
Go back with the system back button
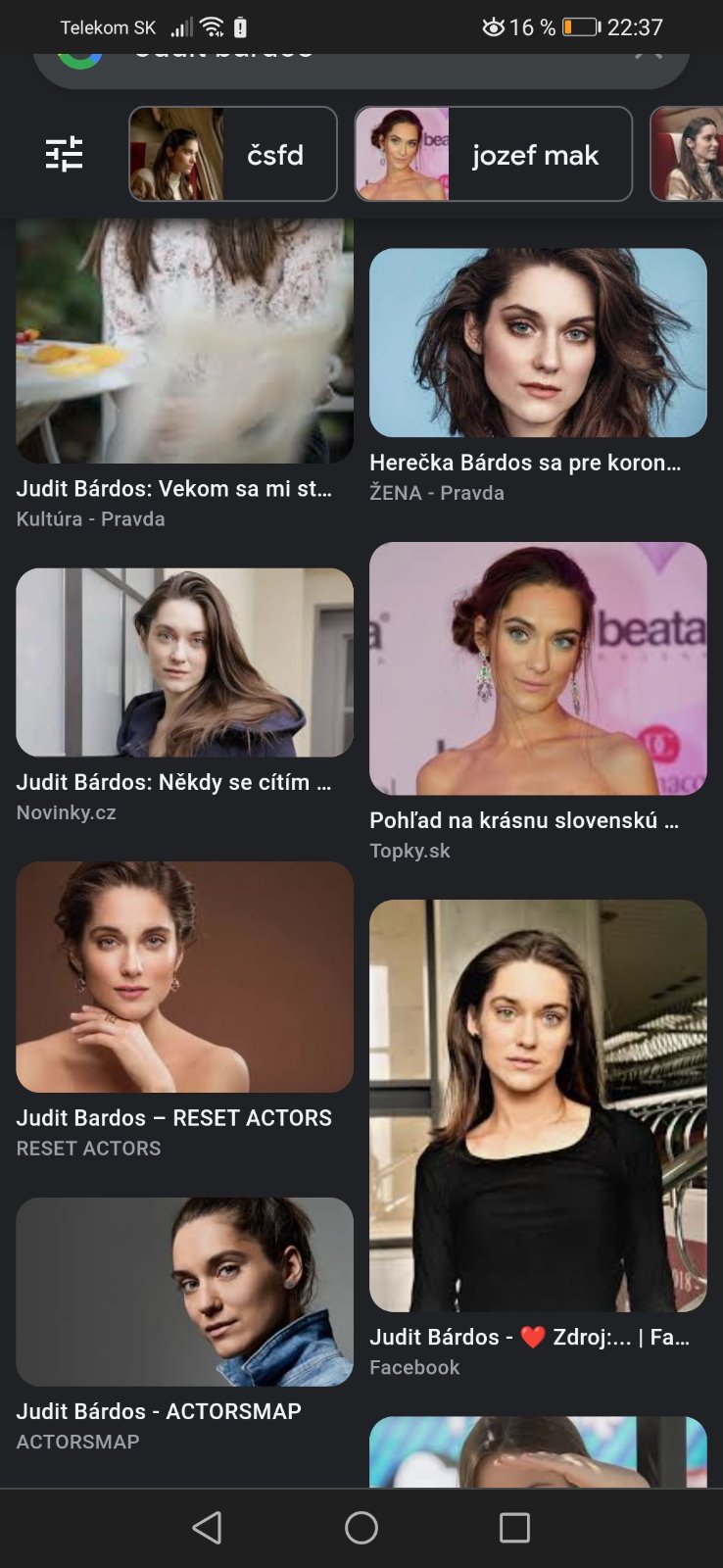(207, 1528)
